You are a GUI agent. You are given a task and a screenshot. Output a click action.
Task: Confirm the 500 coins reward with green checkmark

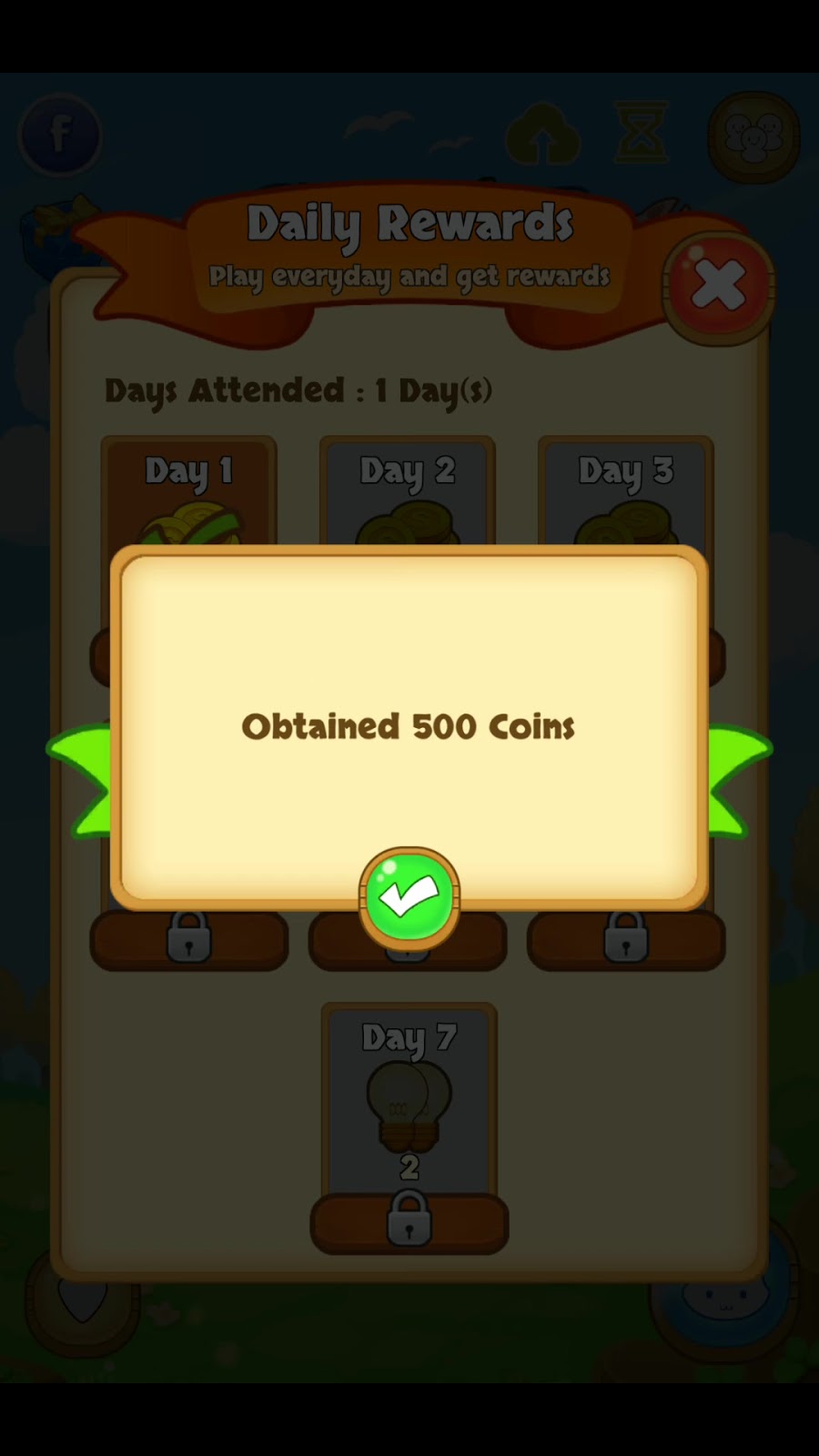[x=409, y=897]
